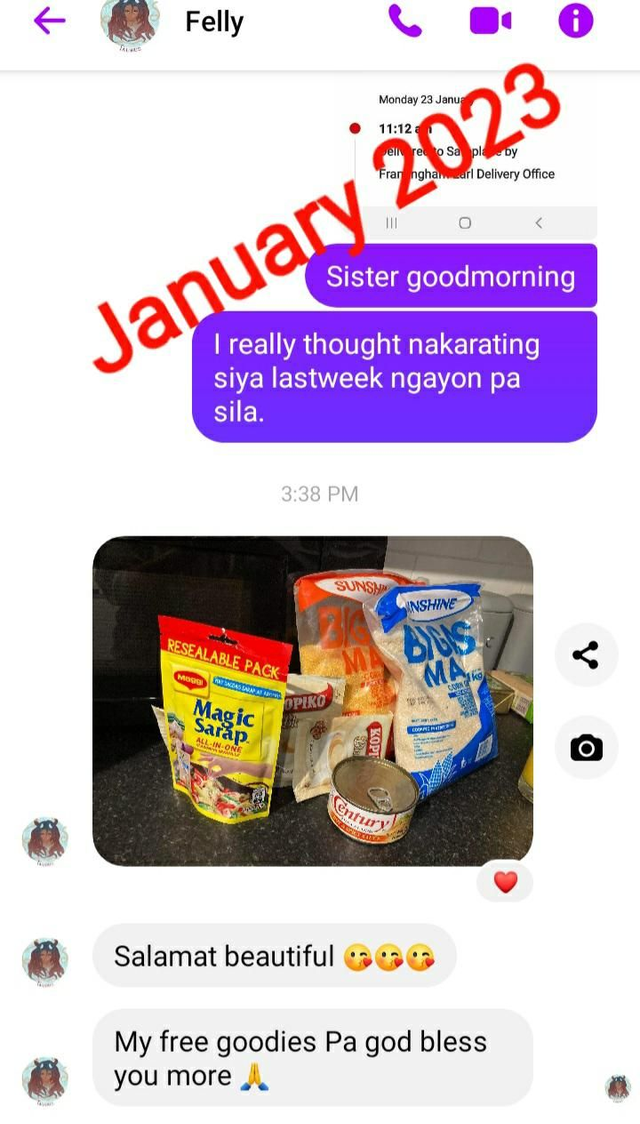Open Felly's profile from the header name

(x=214, y=22)
